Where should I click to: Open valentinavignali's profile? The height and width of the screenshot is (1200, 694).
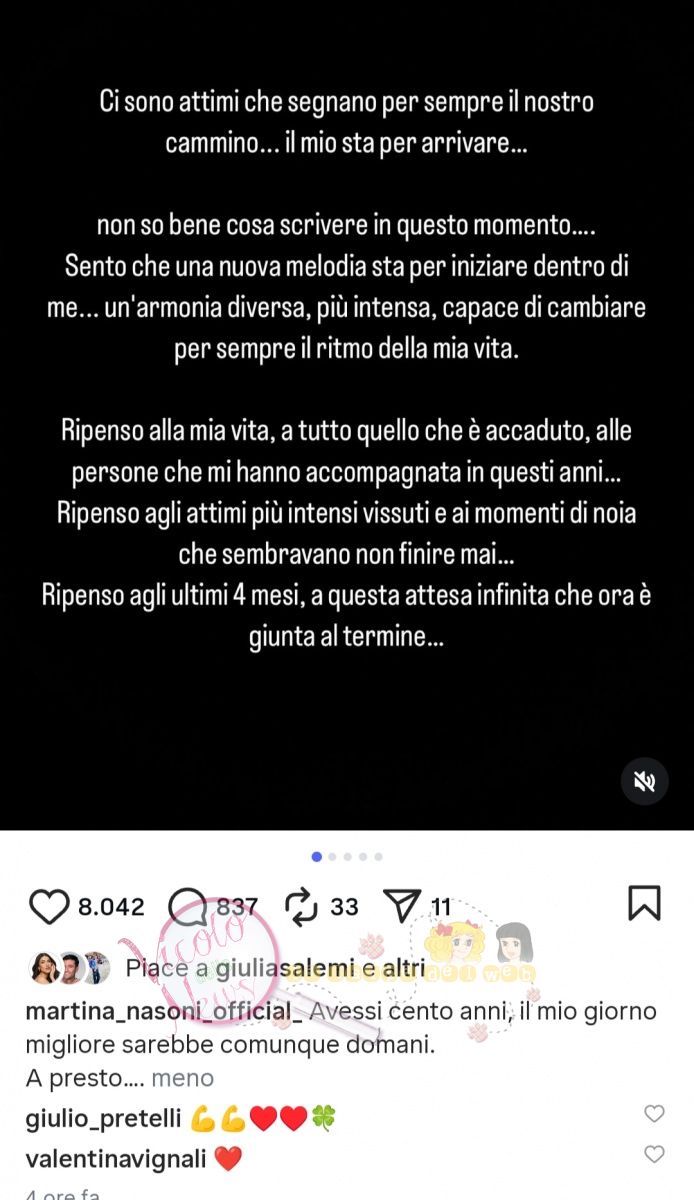pos(115,1159)
